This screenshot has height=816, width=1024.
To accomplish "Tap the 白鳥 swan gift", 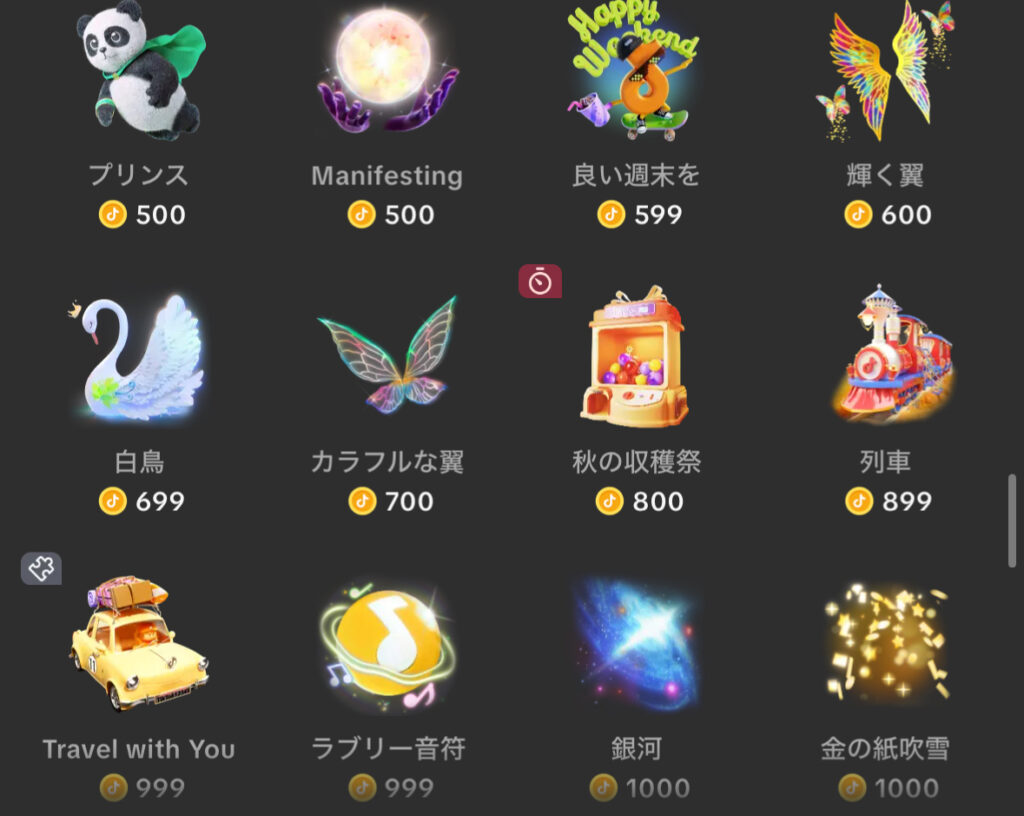I will 139,358.
